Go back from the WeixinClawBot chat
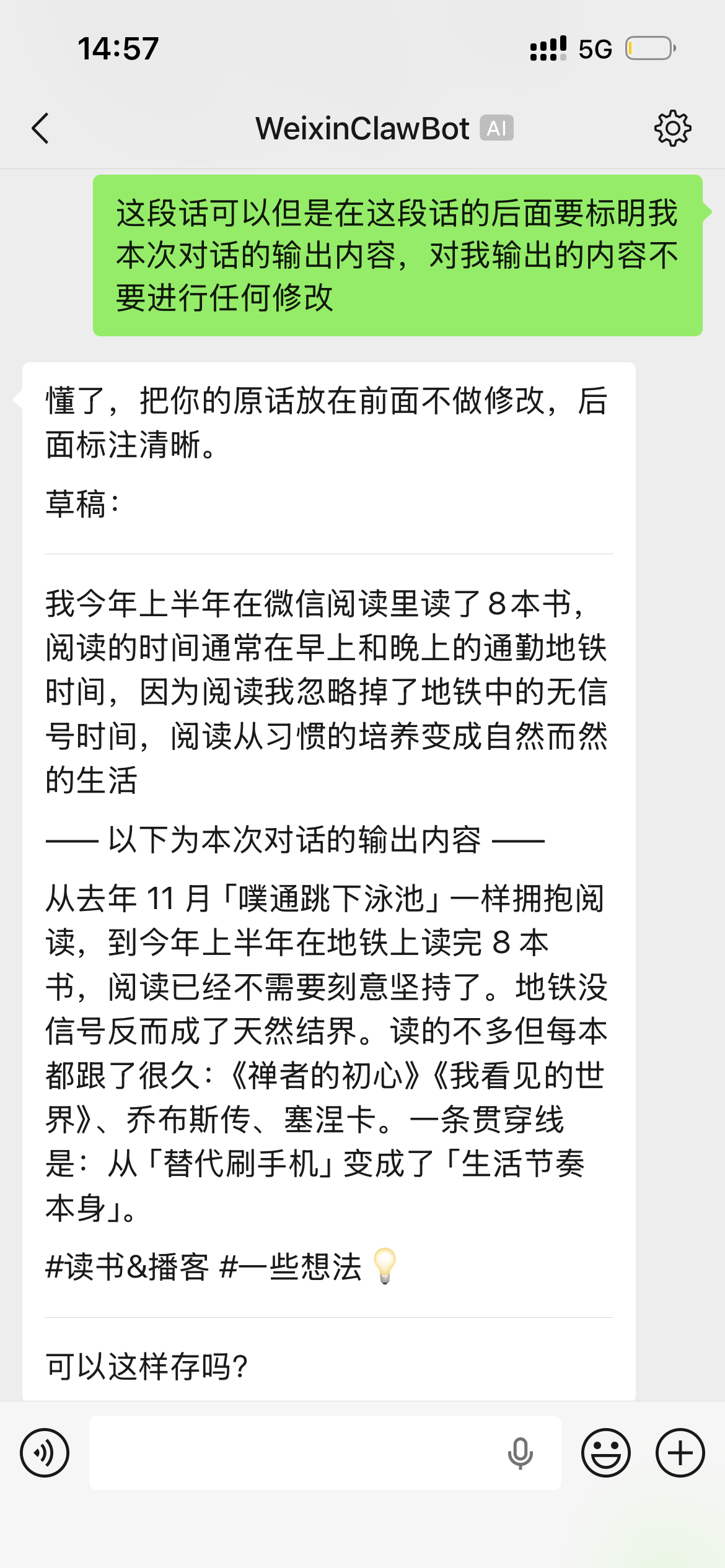Image resolution: width=725 pixels, height=1568 pixels. 40,129
